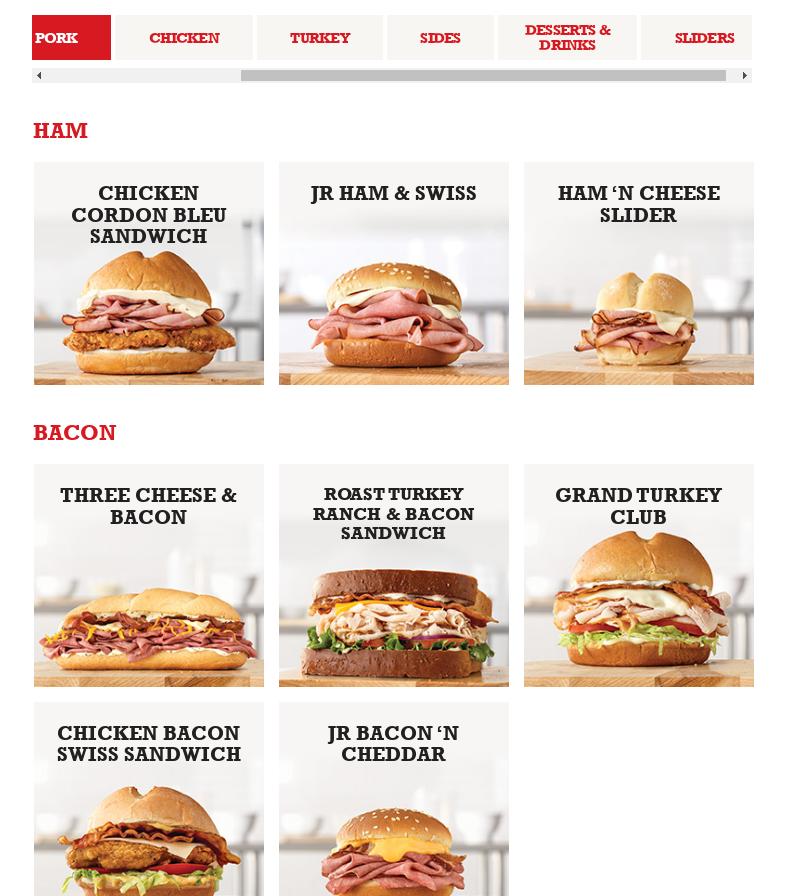785x896 pixels.
Task: Click the BACON section heading
Action: click(x=74, y=432)
